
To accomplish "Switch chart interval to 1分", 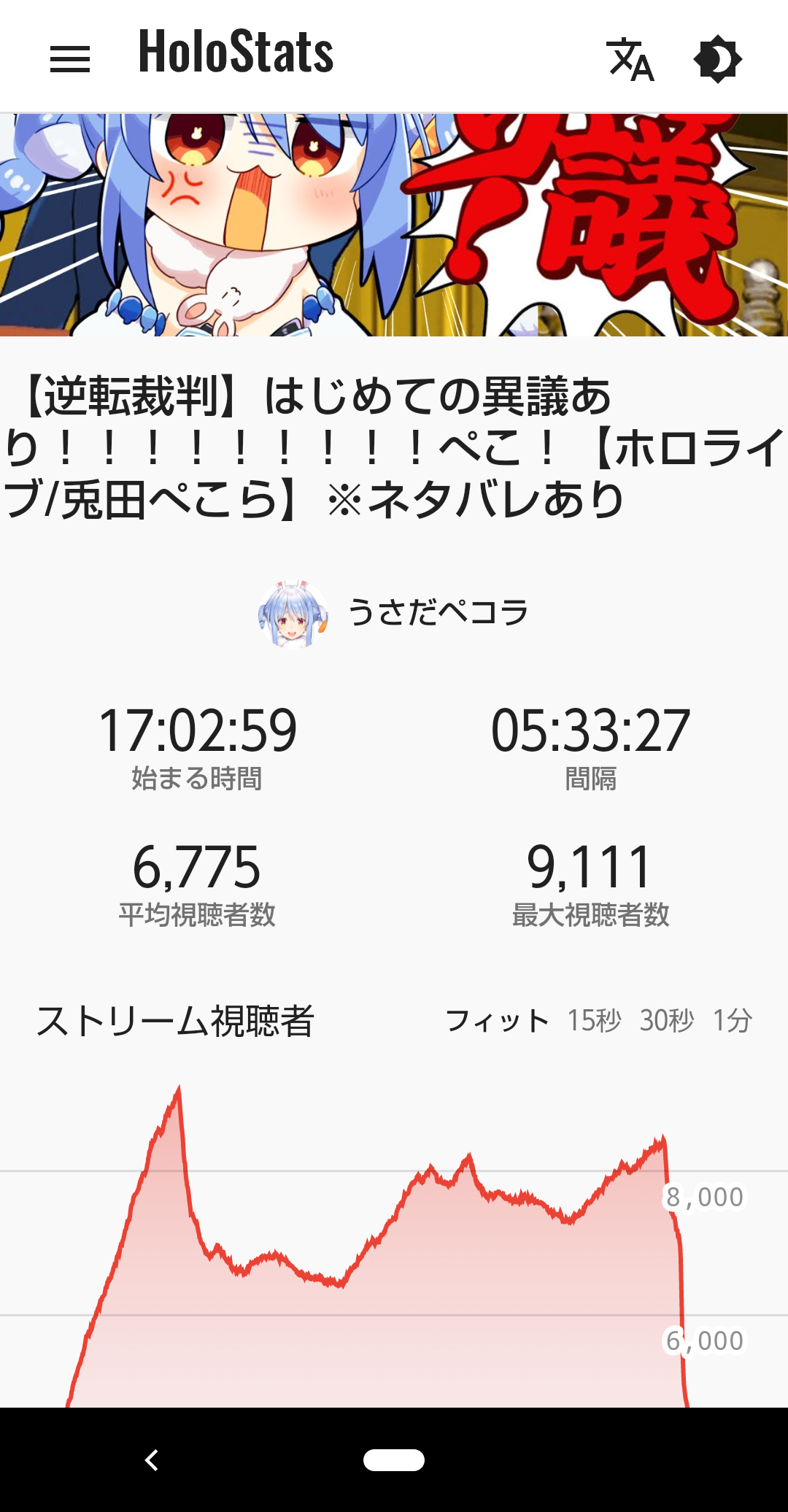I will 732,1020.
